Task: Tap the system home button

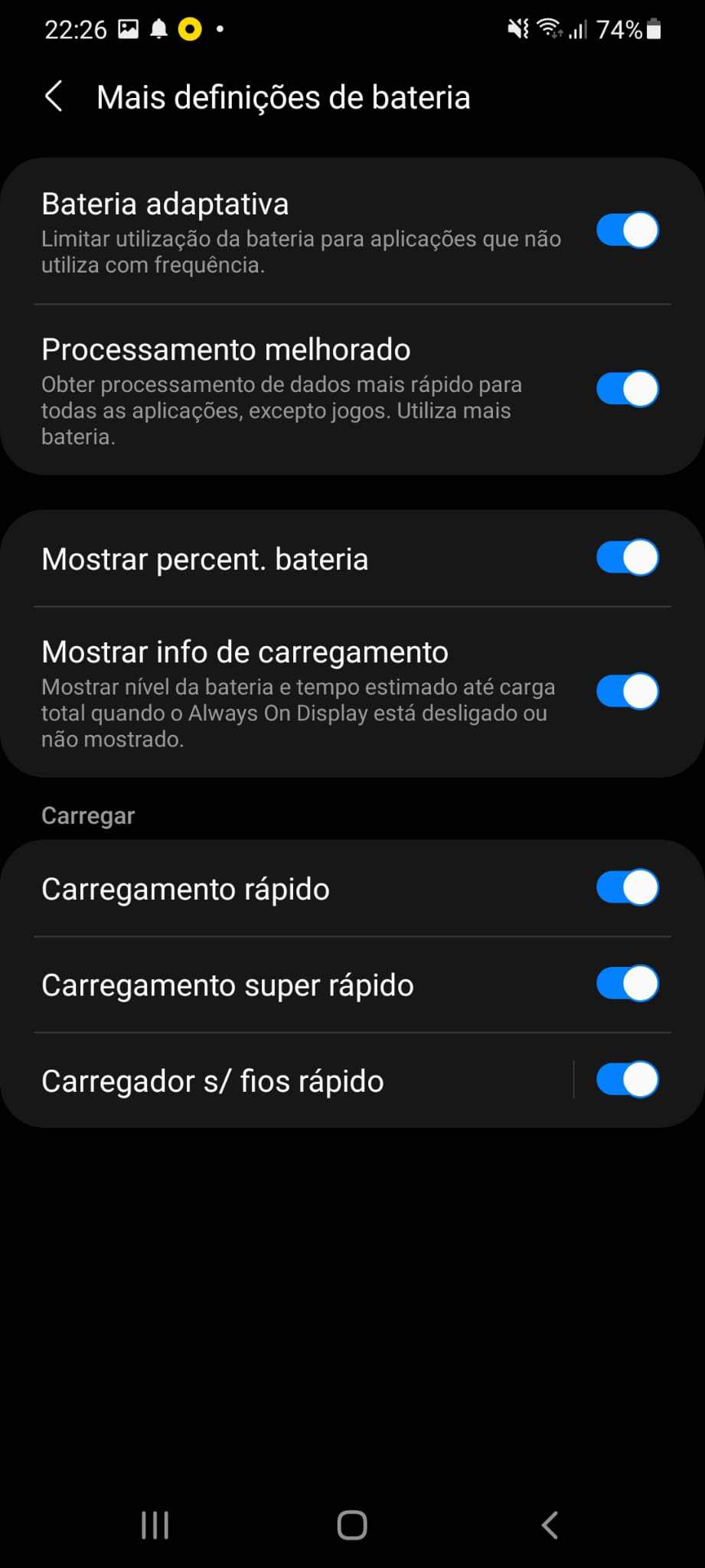Action: click(352, 1525)
